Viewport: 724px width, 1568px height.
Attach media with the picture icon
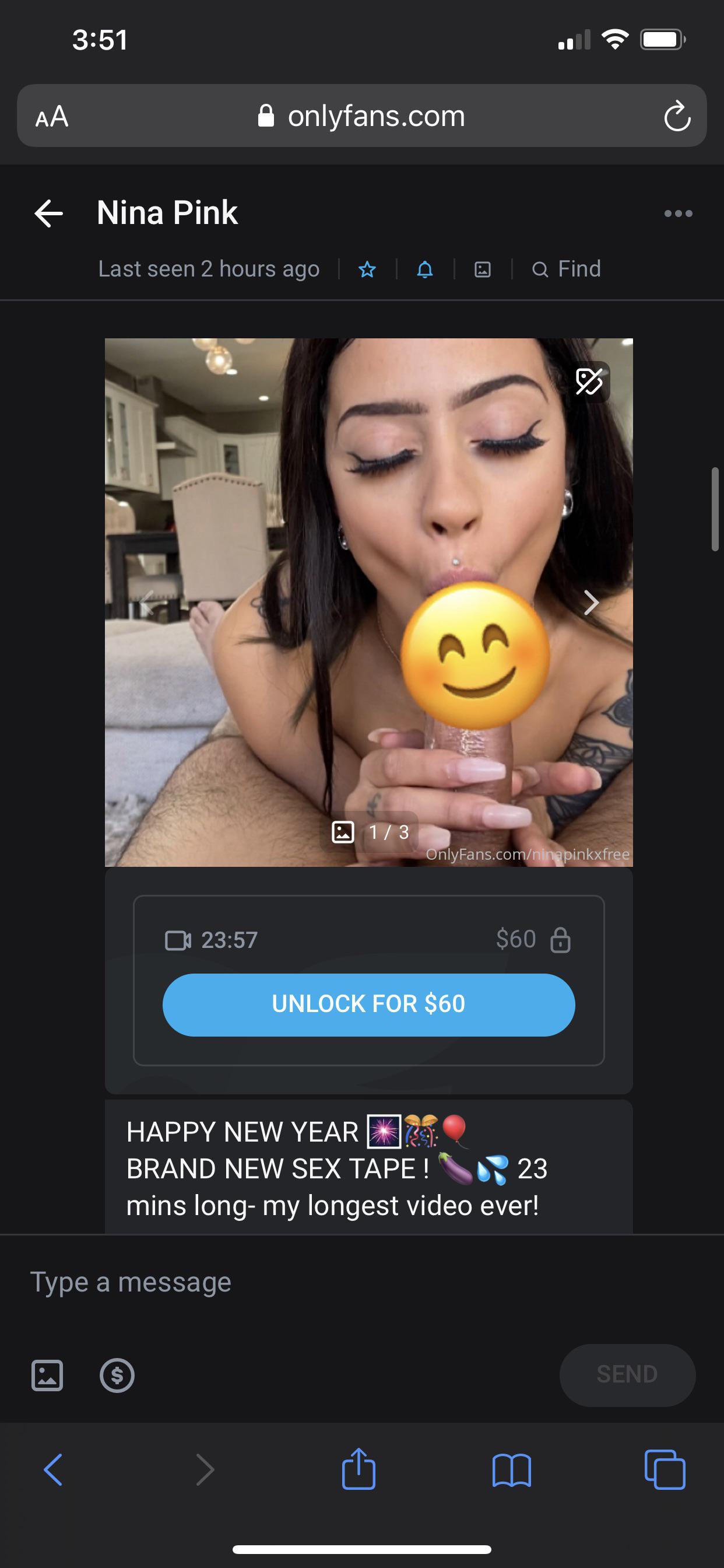pos(47,1375)
